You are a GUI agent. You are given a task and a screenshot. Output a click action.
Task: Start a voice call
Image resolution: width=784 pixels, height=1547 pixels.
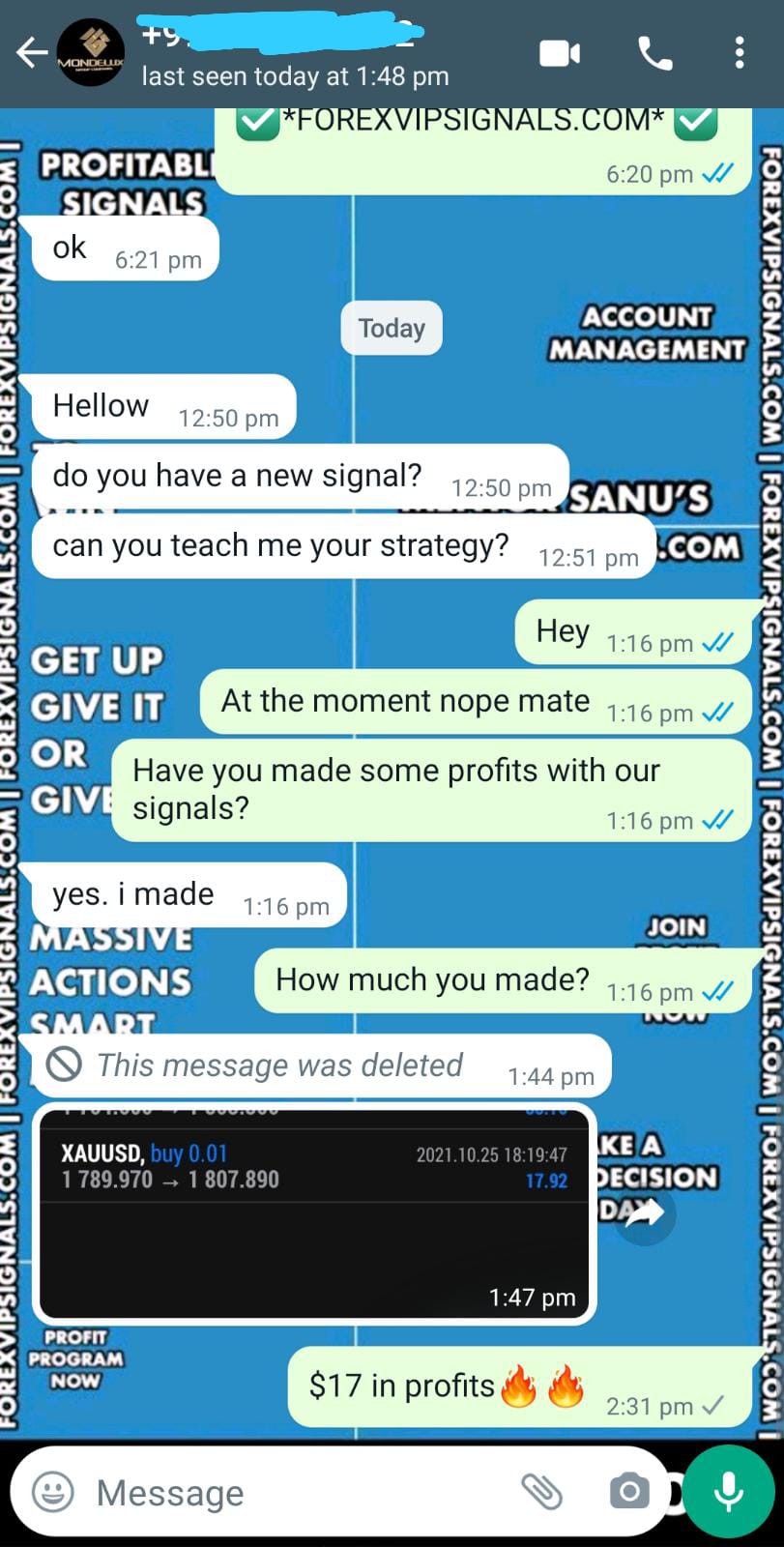654,53
